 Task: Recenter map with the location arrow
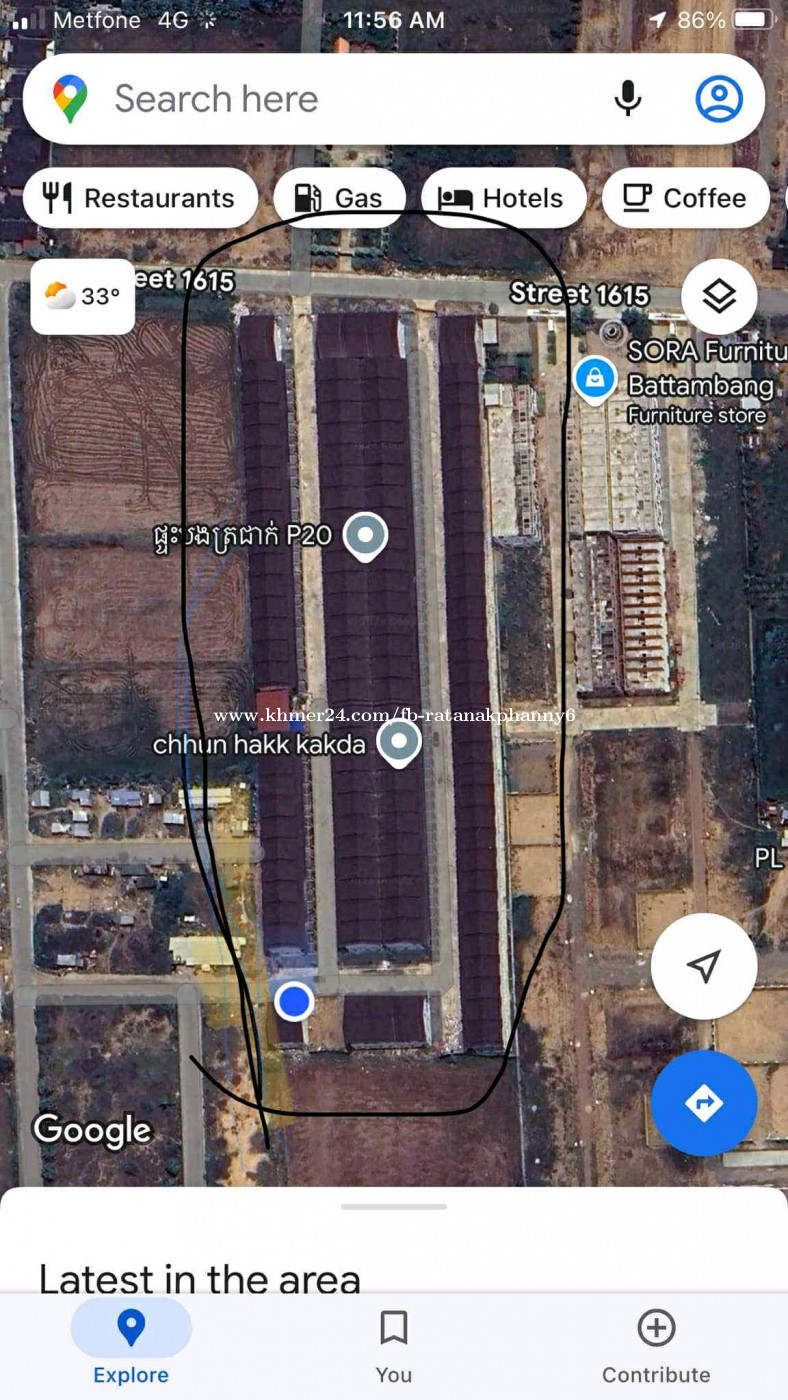pyautogui.click(x=704, y=966)
